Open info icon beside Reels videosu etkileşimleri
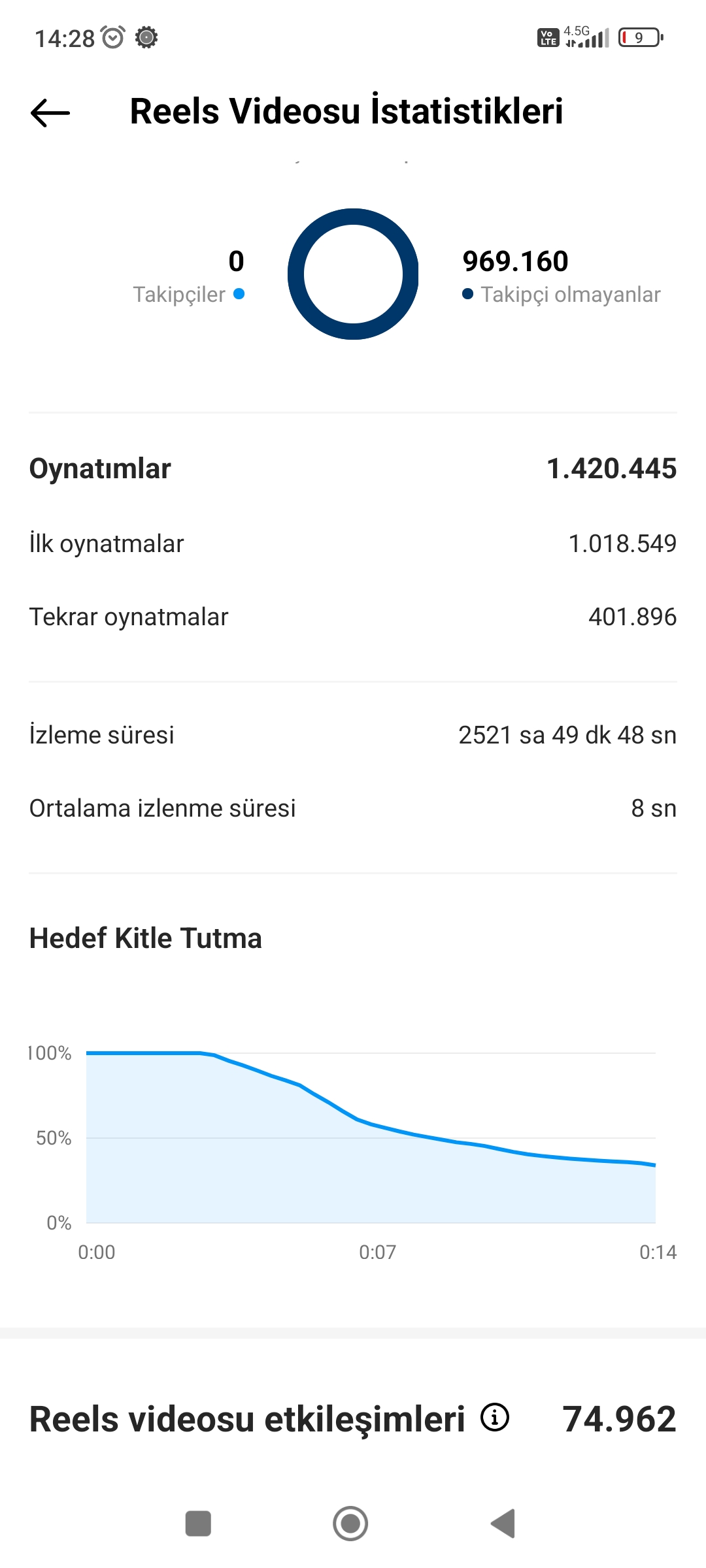The height and width of the screenshot is (1568, 706). point(495,1417)
